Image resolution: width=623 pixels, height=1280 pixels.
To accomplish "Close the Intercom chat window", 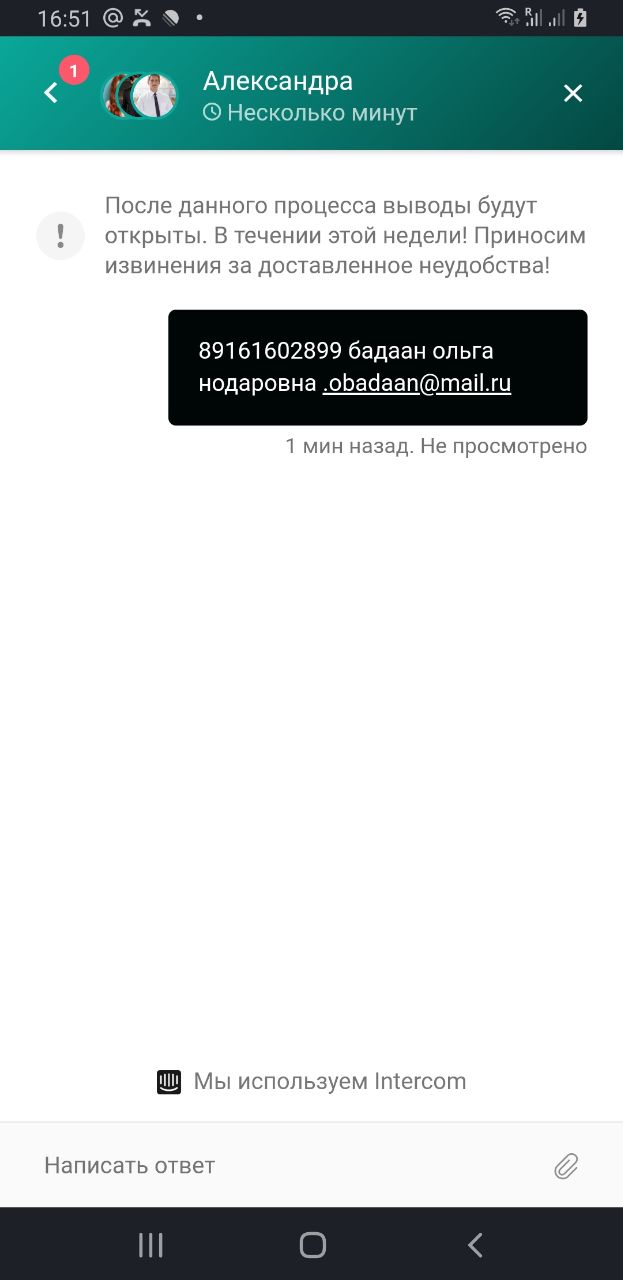I will (573, 93).
